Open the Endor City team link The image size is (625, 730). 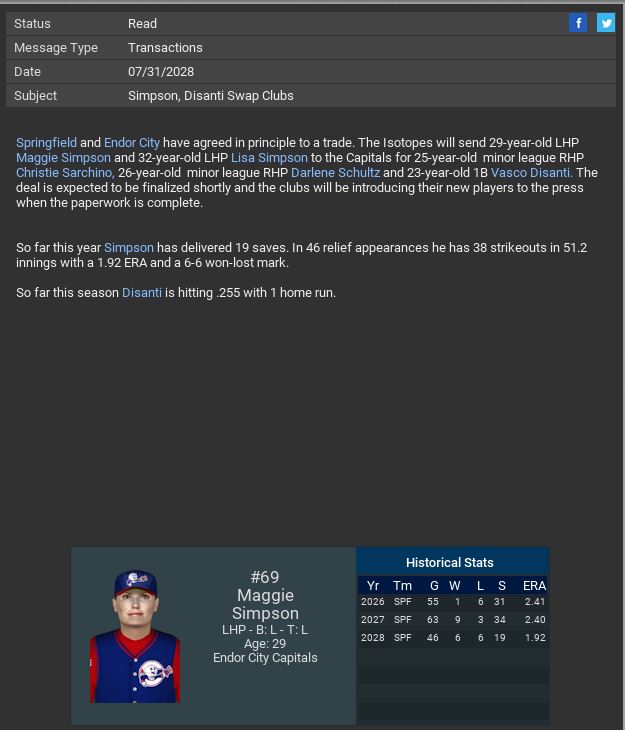[132, 143]
